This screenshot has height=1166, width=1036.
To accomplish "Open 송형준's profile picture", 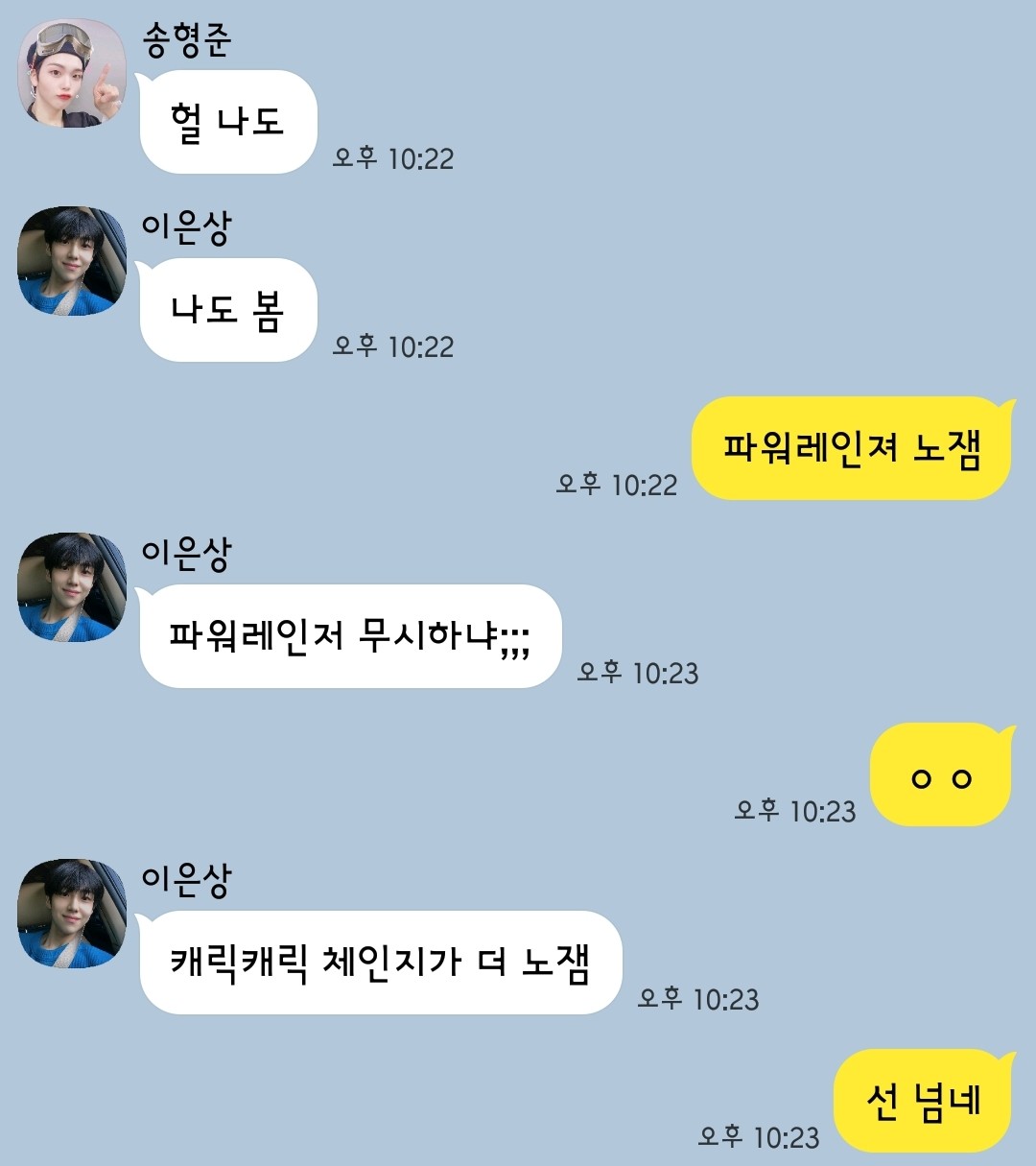I will tap(72, 73).
